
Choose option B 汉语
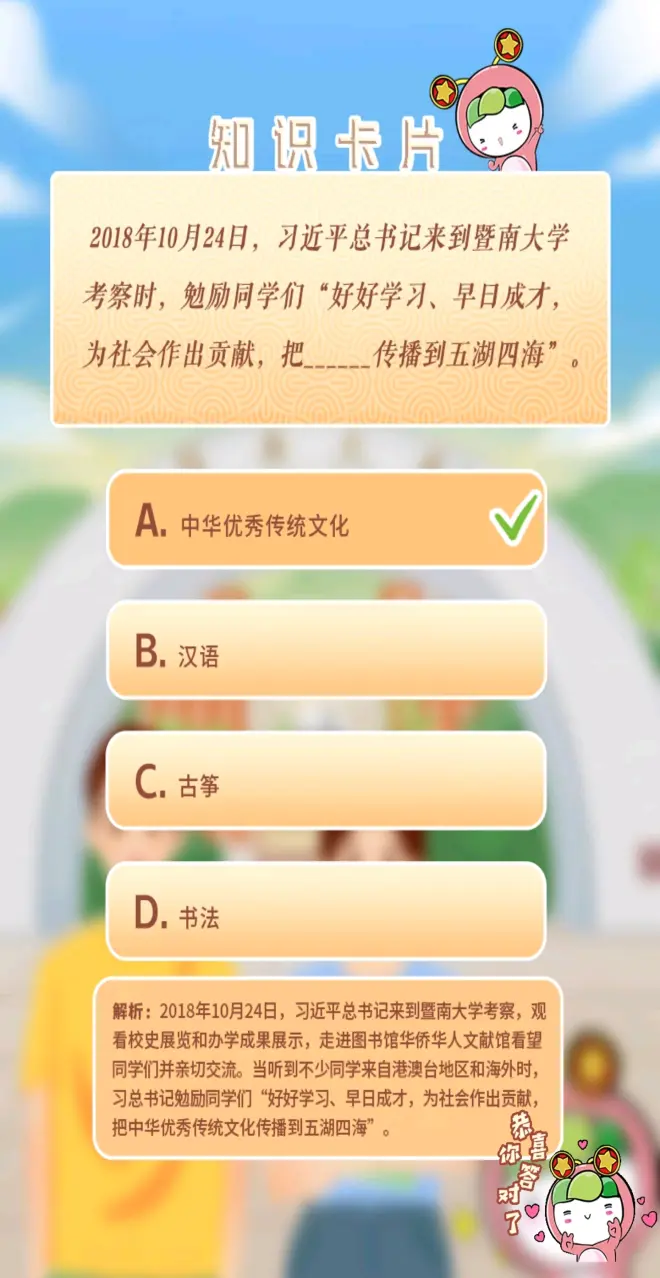326,651
